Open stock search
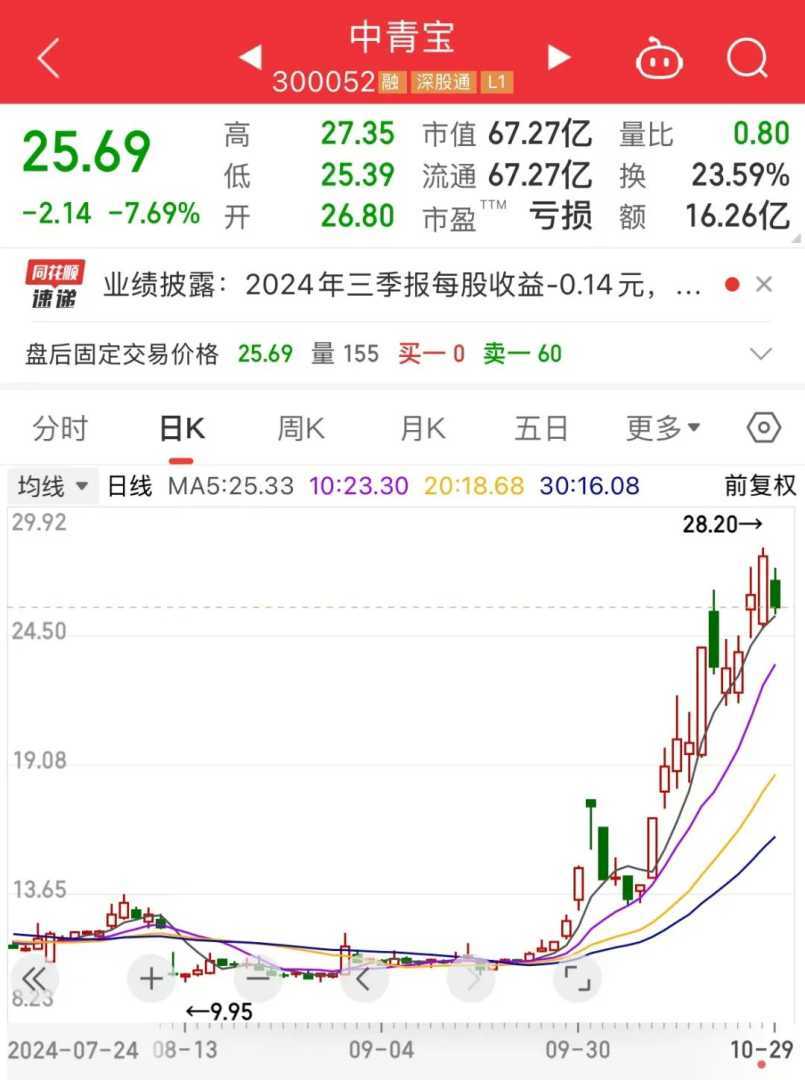805x1080 pixels. [746, 58]
